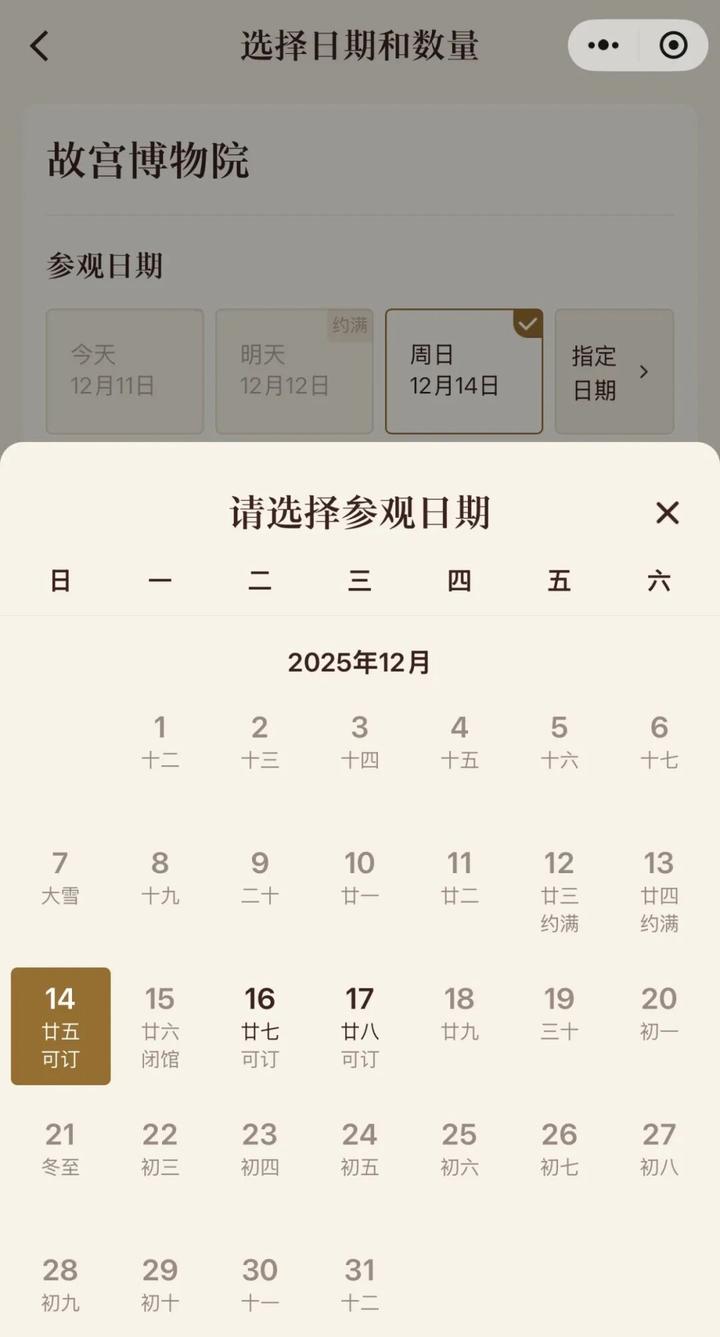Close the mini program via circle icon
The image size is (720, 1337).
click(x=673, y=45)
